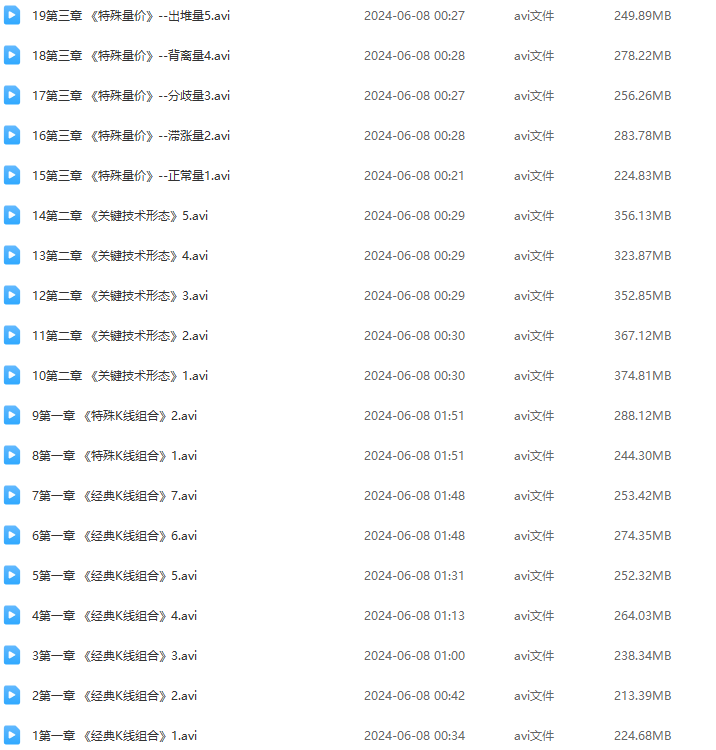Play 13第二章《关键技术形态》4.avi
716x750 pixels.
120,256
